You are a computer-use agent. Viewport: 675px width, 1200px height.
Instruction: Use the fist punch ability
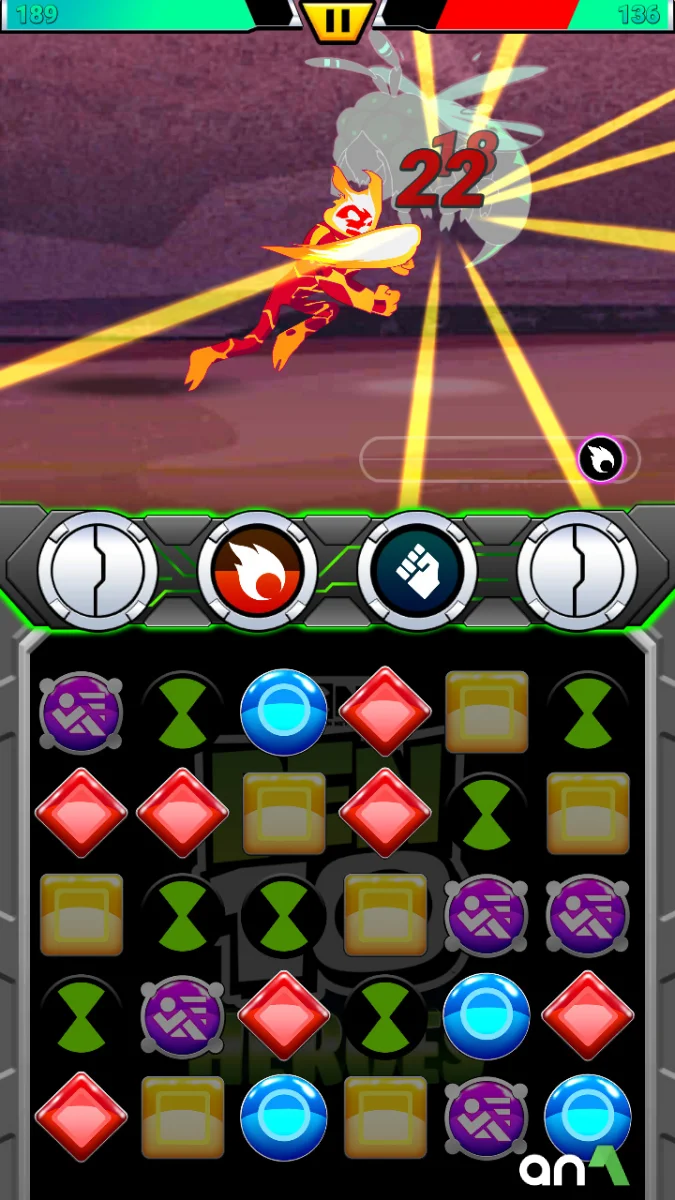417,572
